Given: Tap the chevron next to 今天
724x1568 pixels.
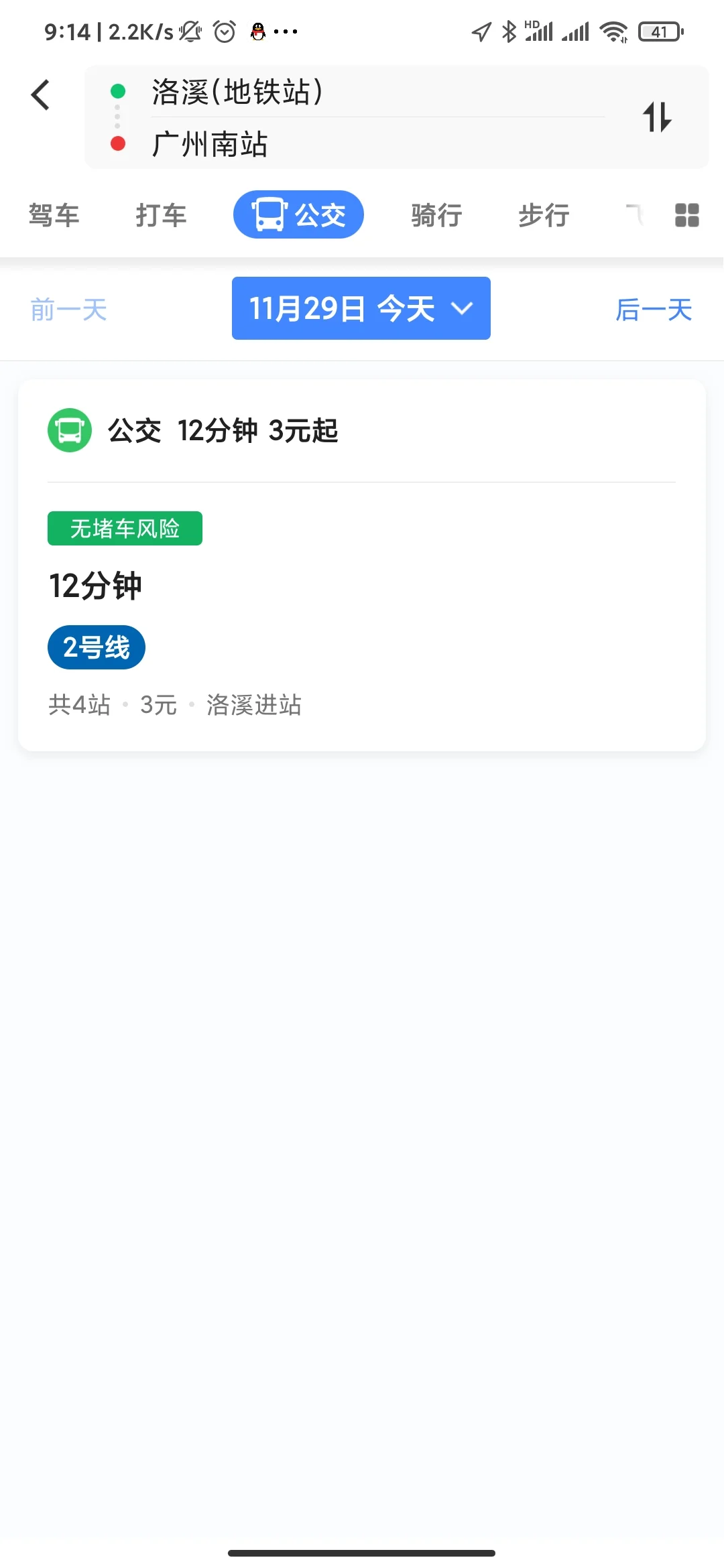Looking at the screenshot, I should click(x=461, y=309).
